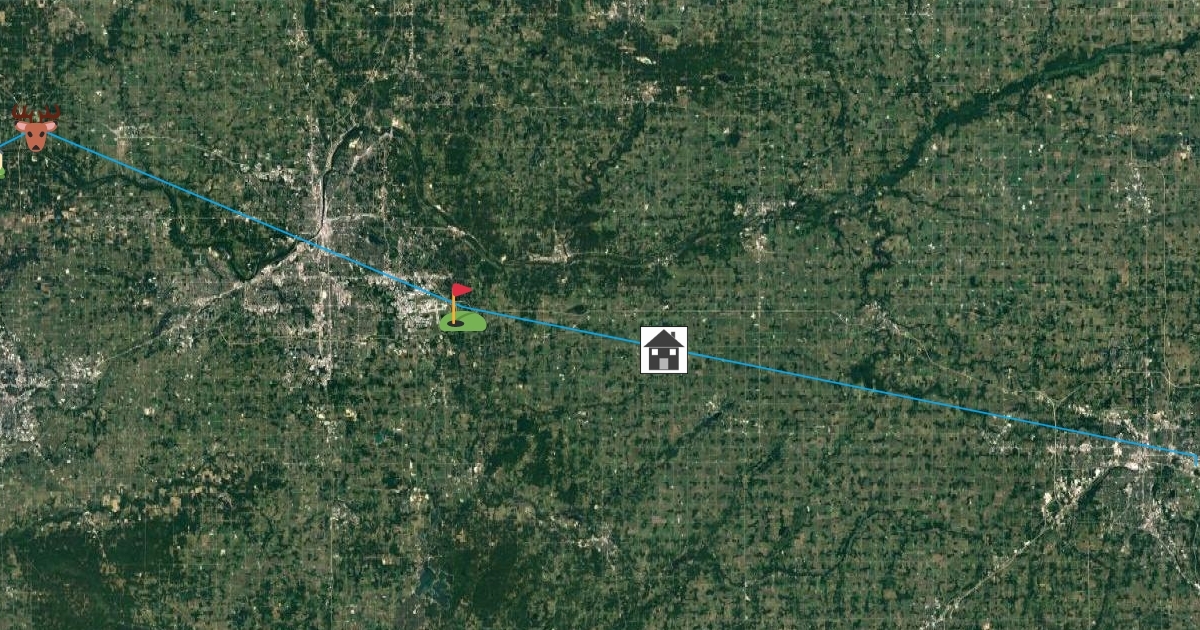Open the house marker on the map
Image resolution: width=1200 pixels, height=630 pixels.
pos(664,350)
